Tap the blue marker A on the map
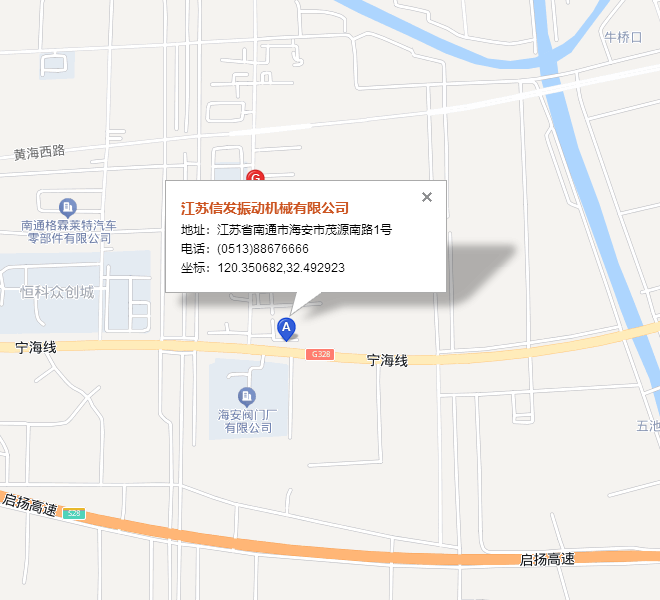 coord(286,327)
